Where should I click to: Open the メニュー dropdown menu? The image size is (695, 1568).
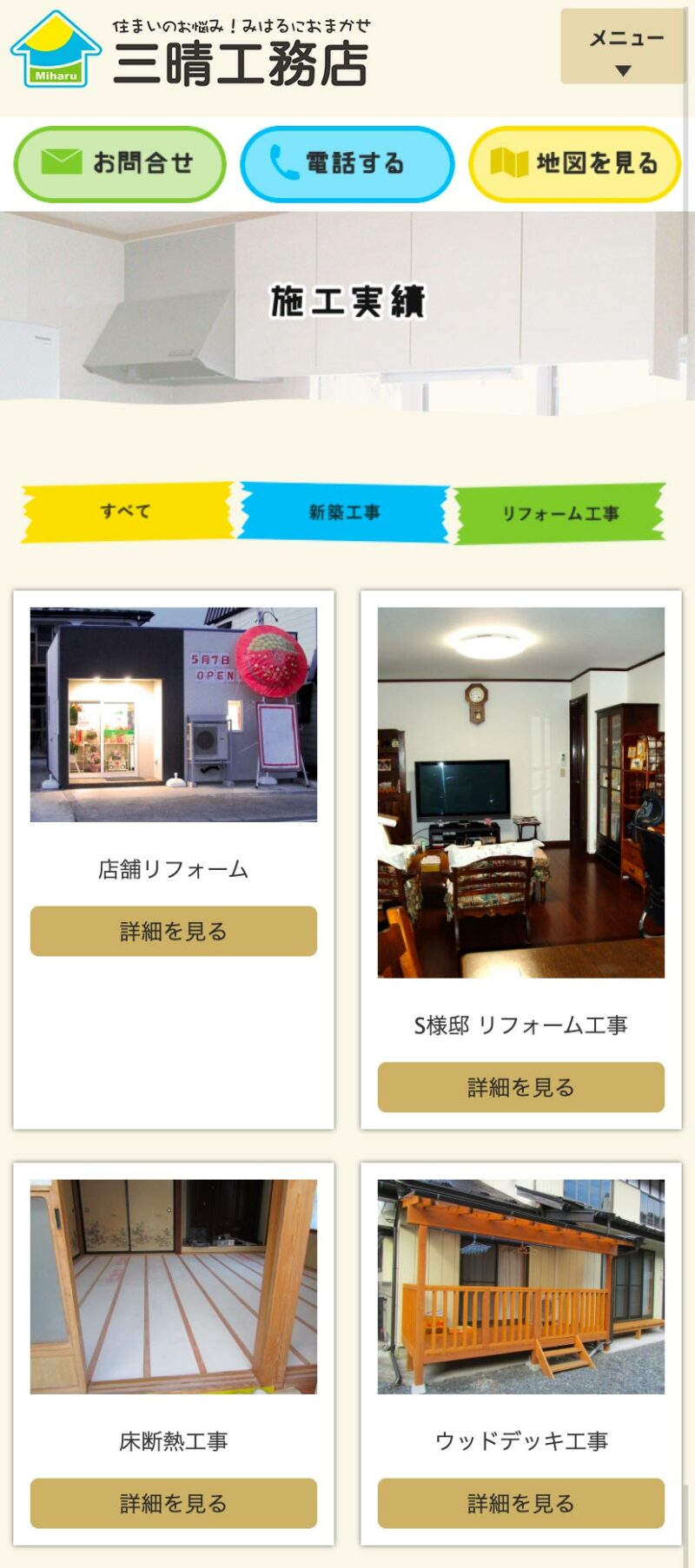[x=622, y=47]
